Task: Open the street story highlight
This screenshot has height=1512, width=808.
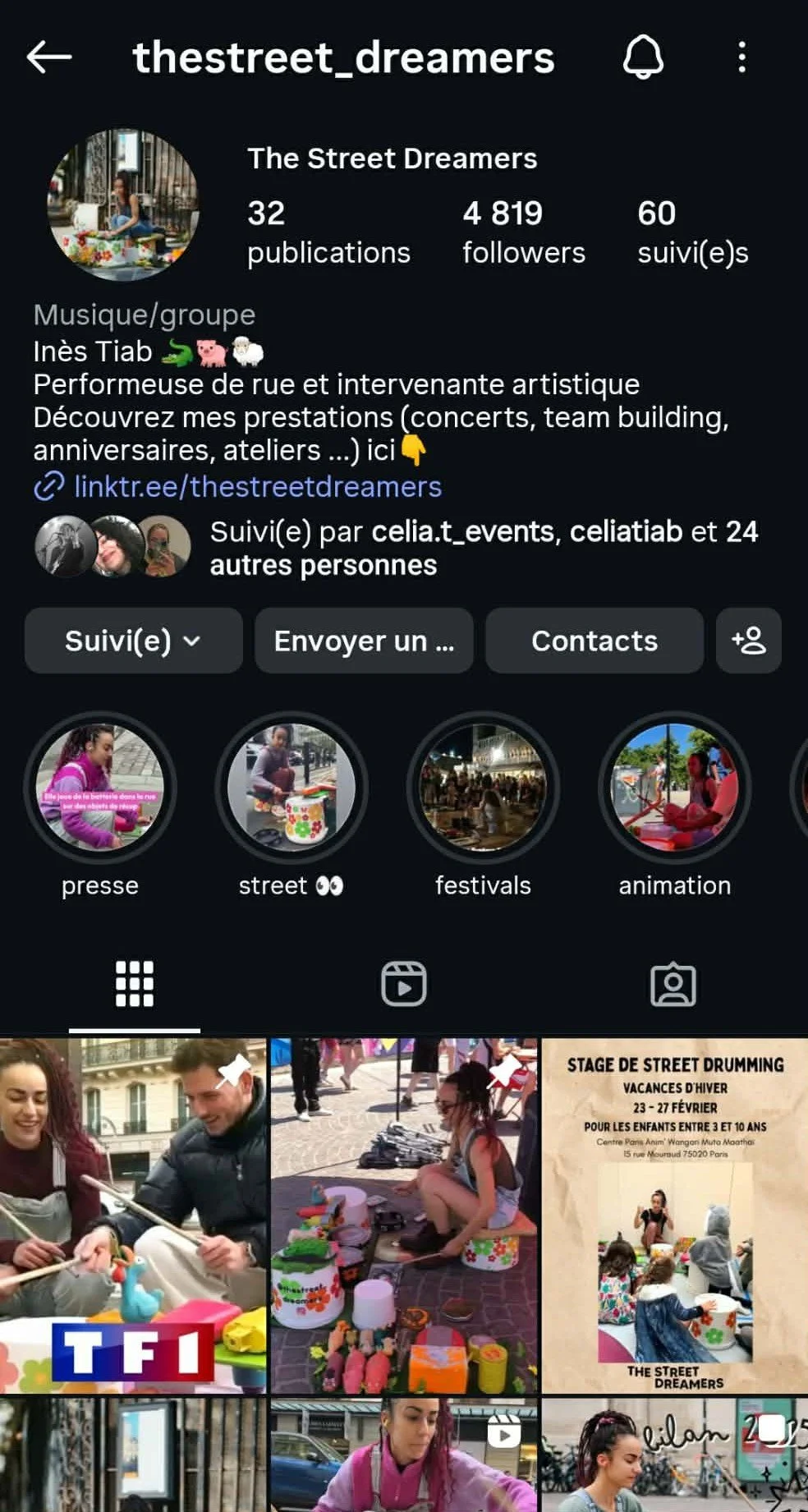Action: (291, 788)
